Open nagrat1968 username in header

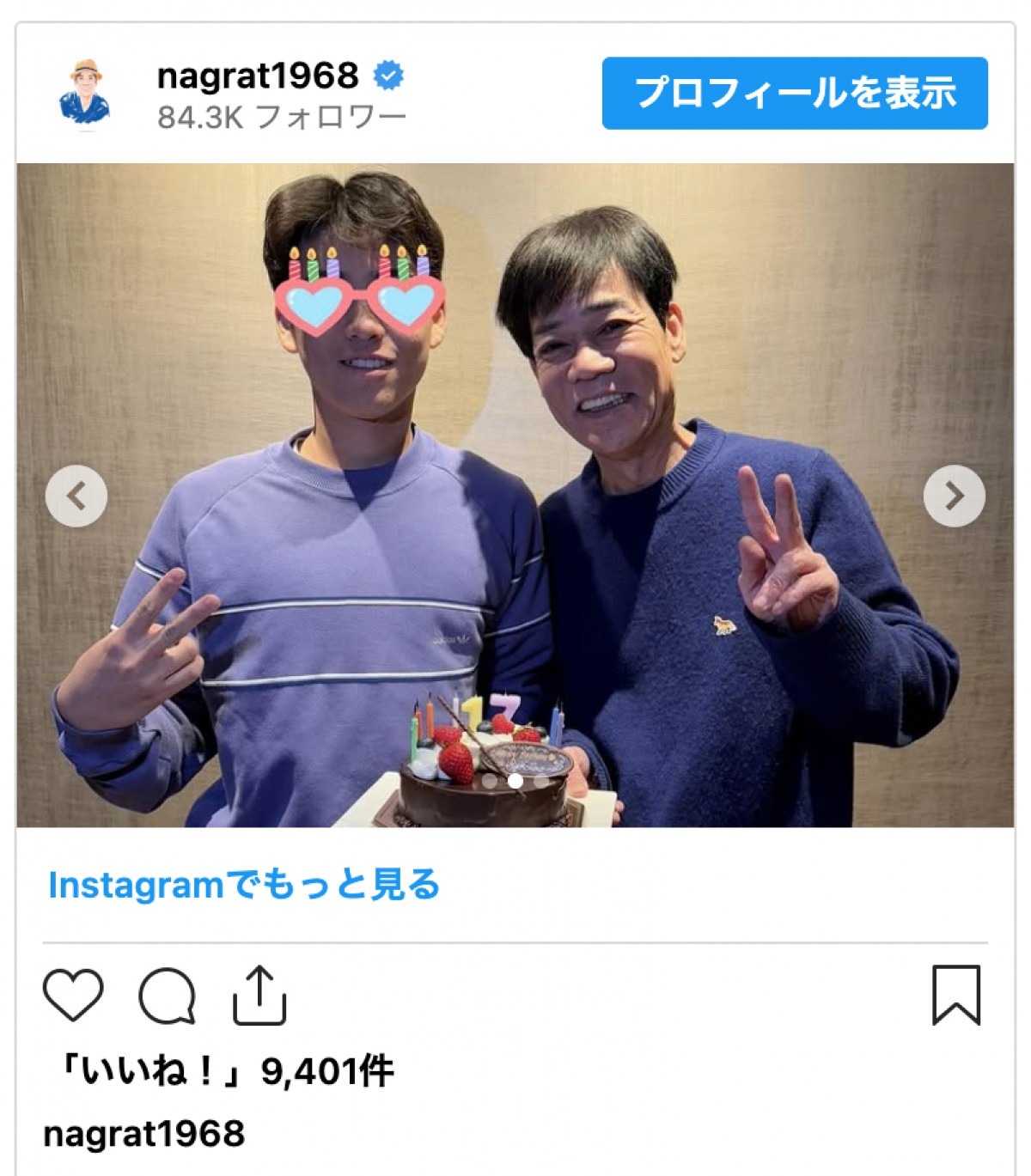click(258, 76)
